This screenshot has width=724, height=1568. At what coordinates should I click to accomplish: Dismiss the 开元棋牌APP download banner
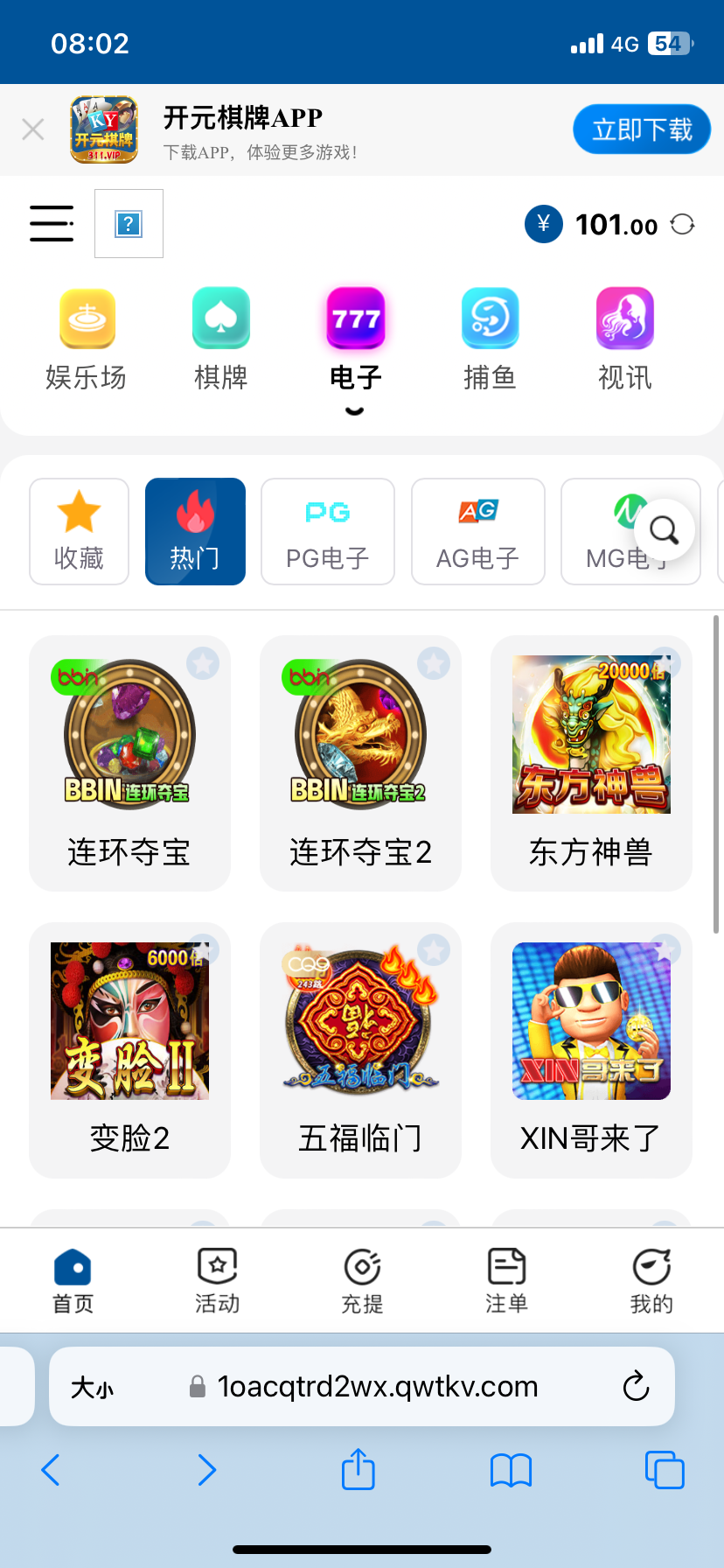(33, 130)
